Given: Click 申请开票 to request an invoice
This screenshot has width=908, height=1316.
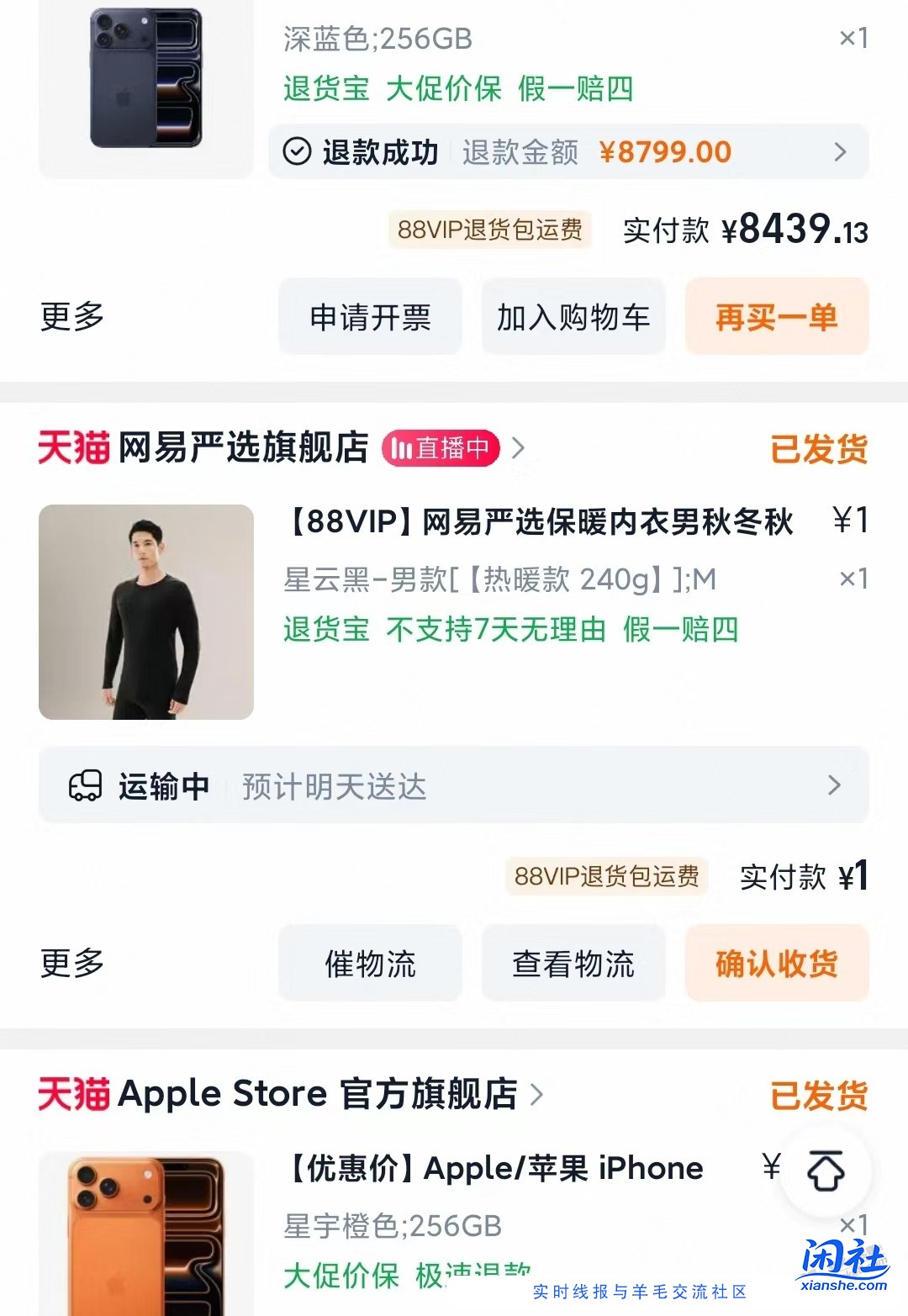Looking at the screenshot, I should [x=371, y=316].
